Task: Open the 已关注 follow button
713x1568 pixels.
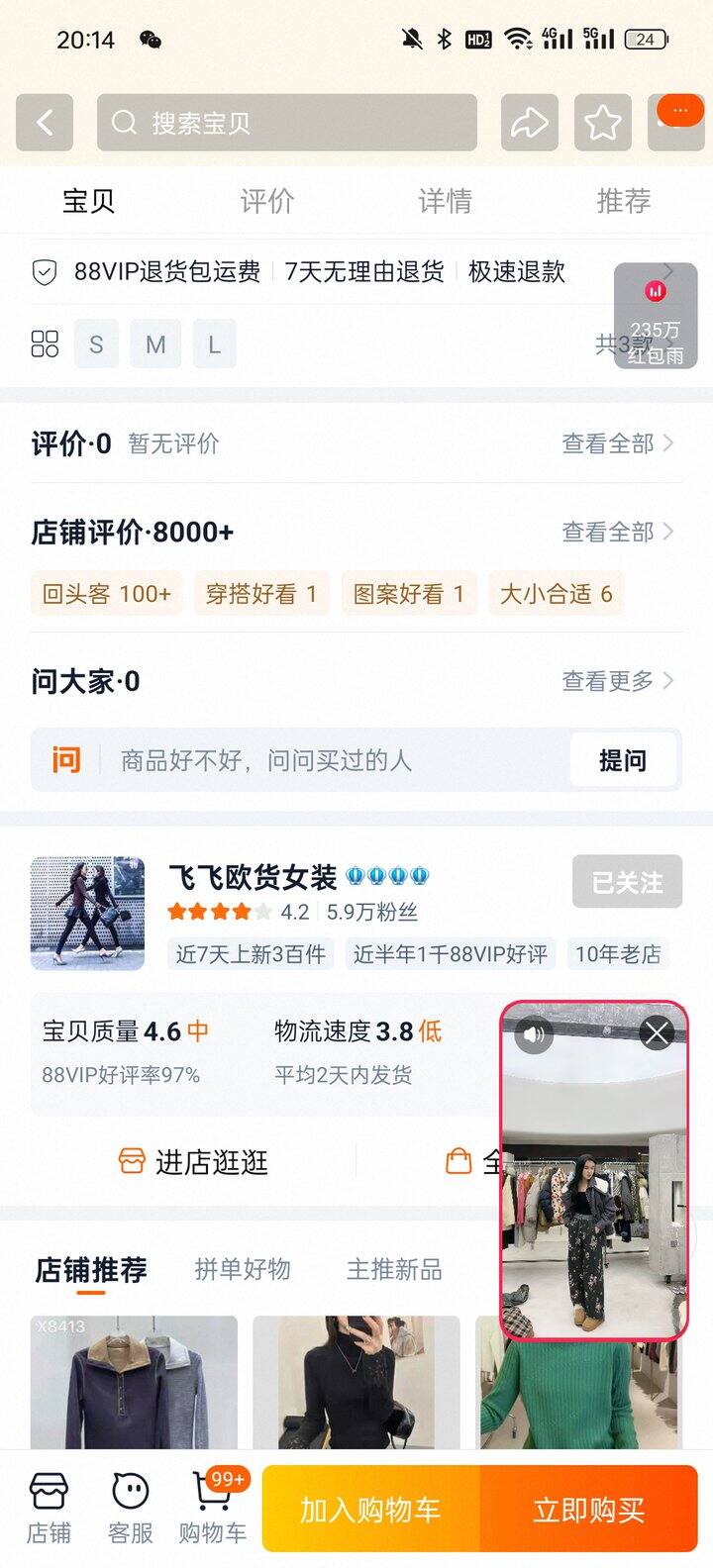Action: click(627, 882)
